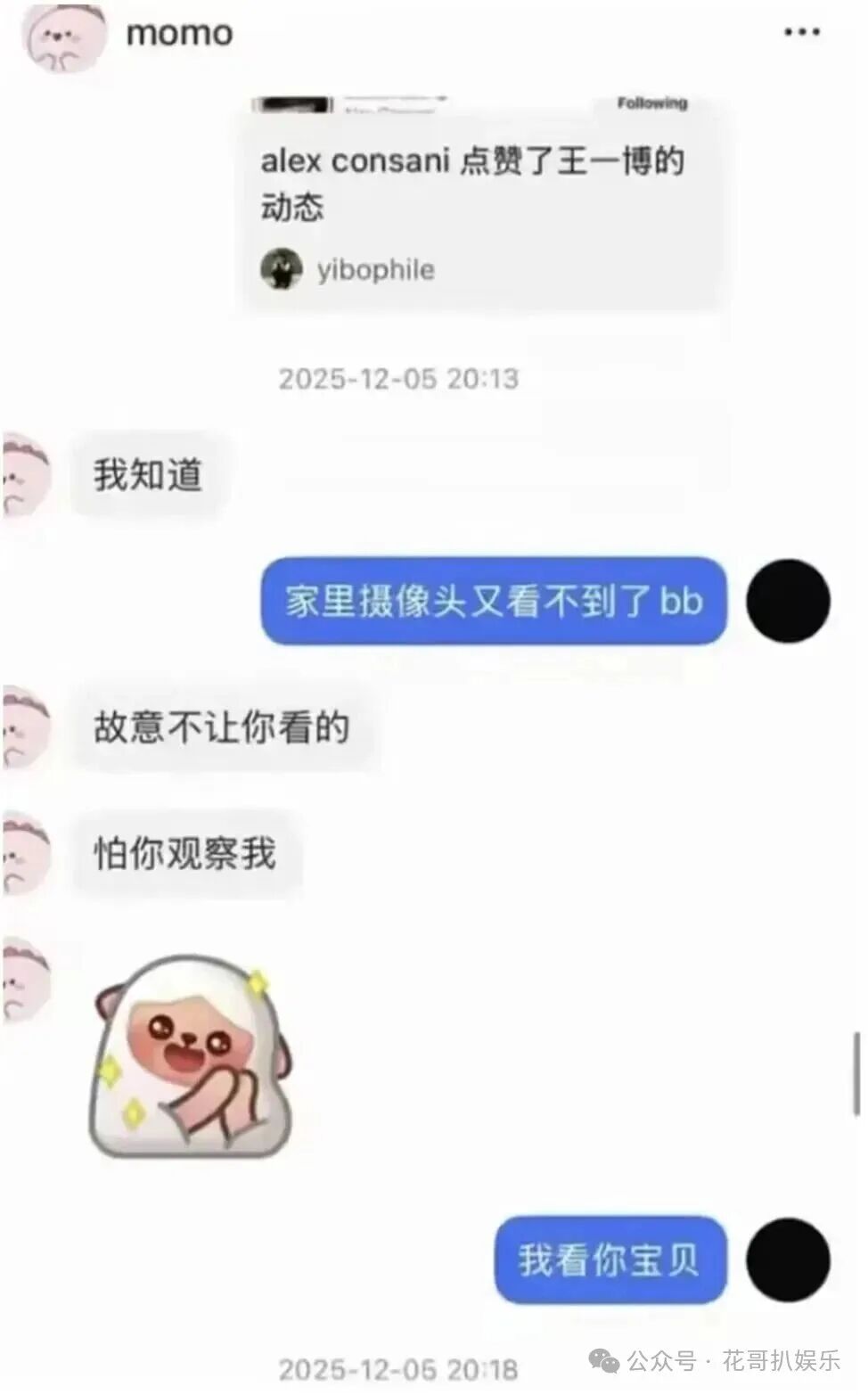This screenshot has width=868, height=1395.
Task: View the clapping sheep sticker
Action: point(189,1056)
